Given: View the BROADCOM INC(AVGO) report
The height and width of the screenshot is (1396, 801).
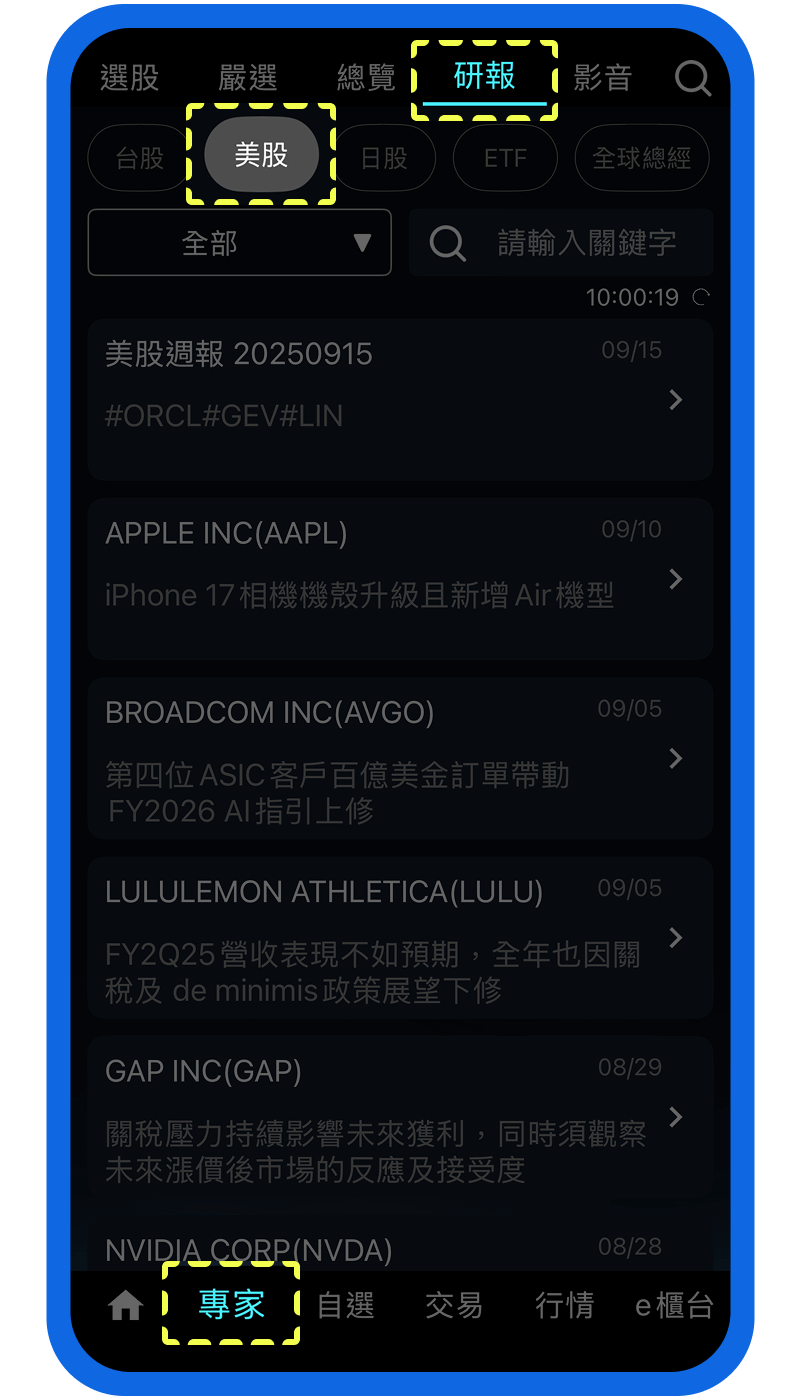Looking at the screenshot, I should [400, 757].
